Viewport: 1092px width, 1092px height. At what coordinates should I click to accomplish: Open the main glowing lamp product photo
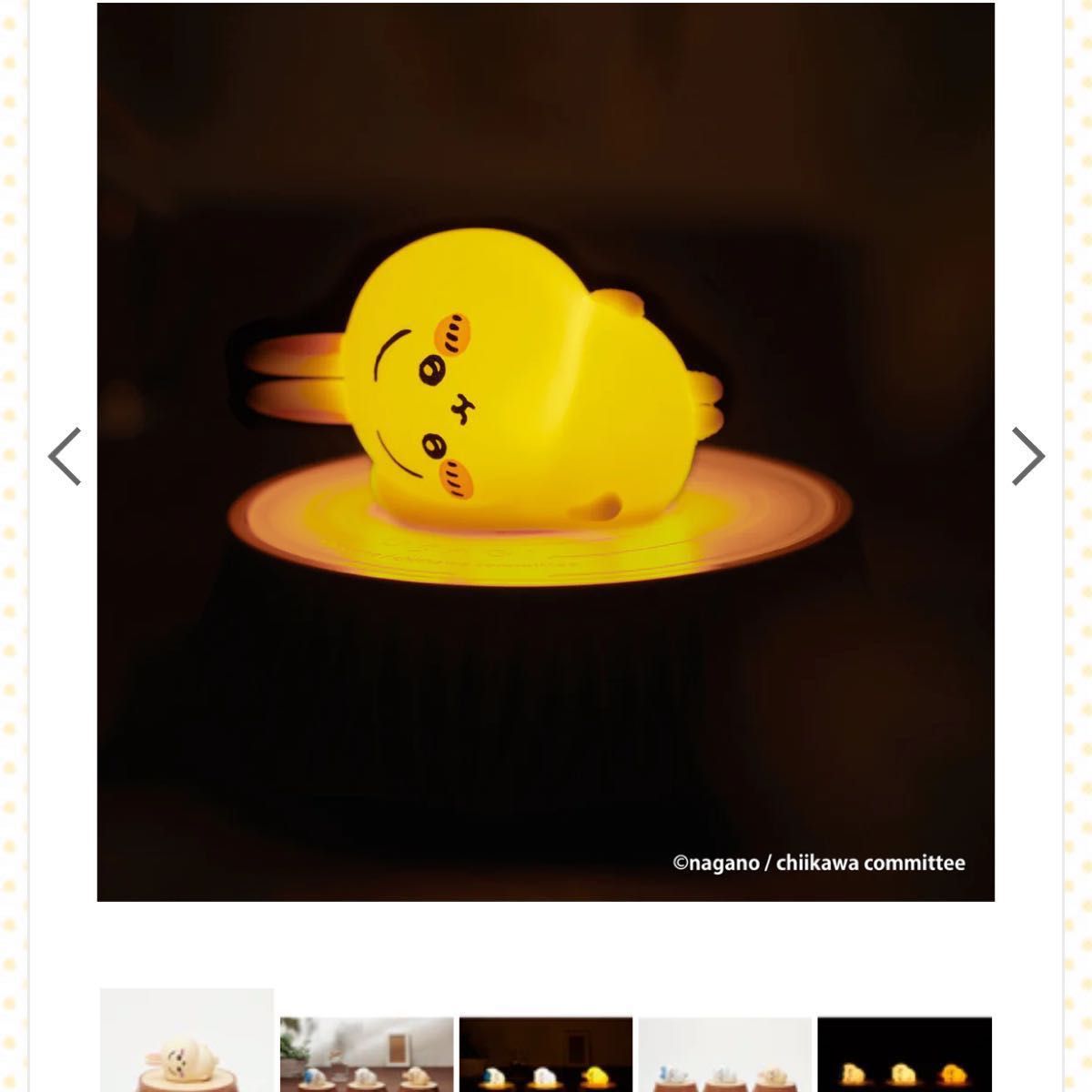[546, 452]
